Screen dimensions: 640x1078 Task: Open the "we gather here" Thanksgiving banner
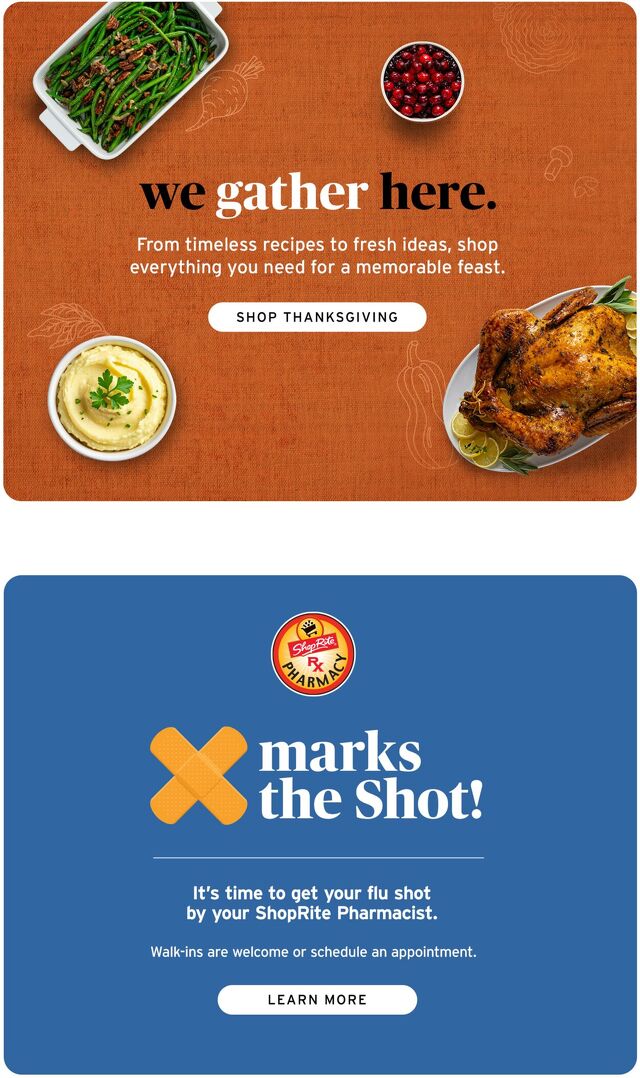[x=318, y=195]
